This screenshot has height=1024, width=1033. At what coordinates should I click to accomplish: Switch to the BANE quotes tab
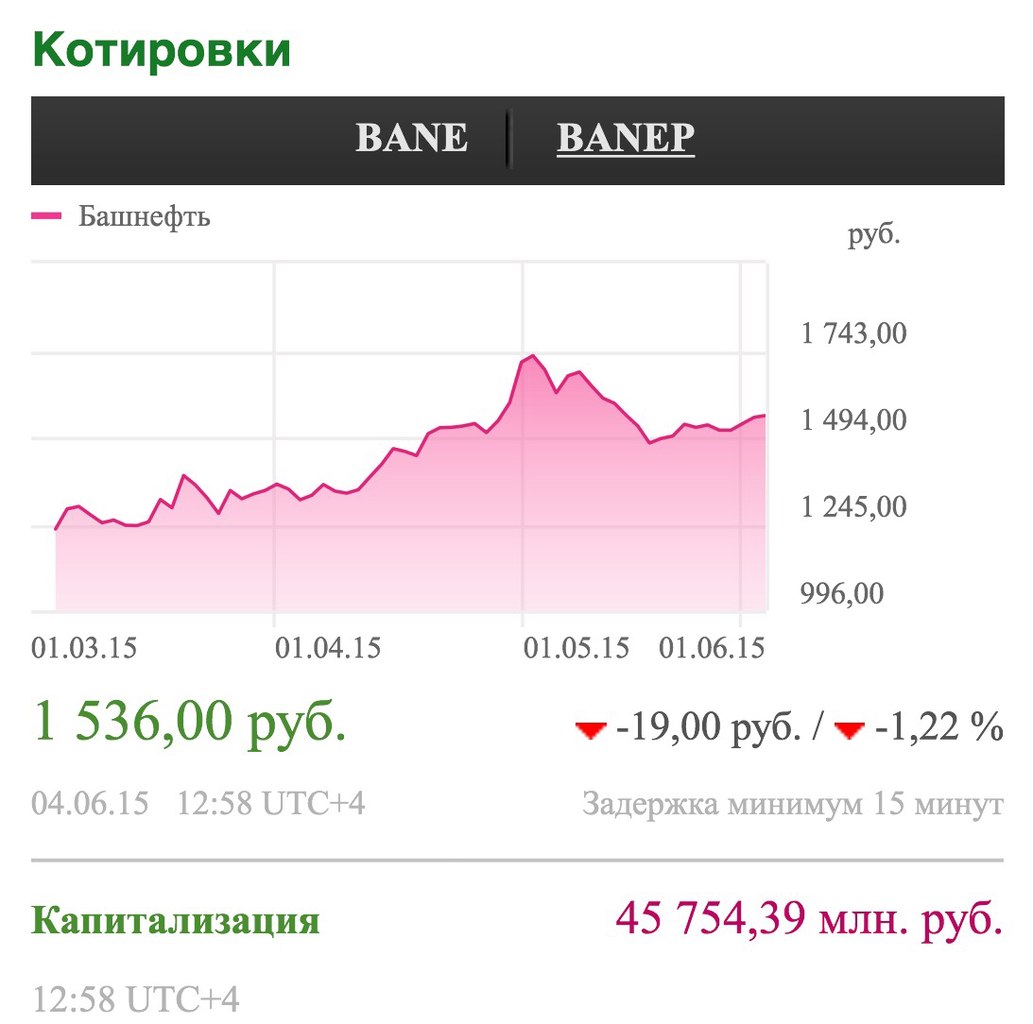411,139
